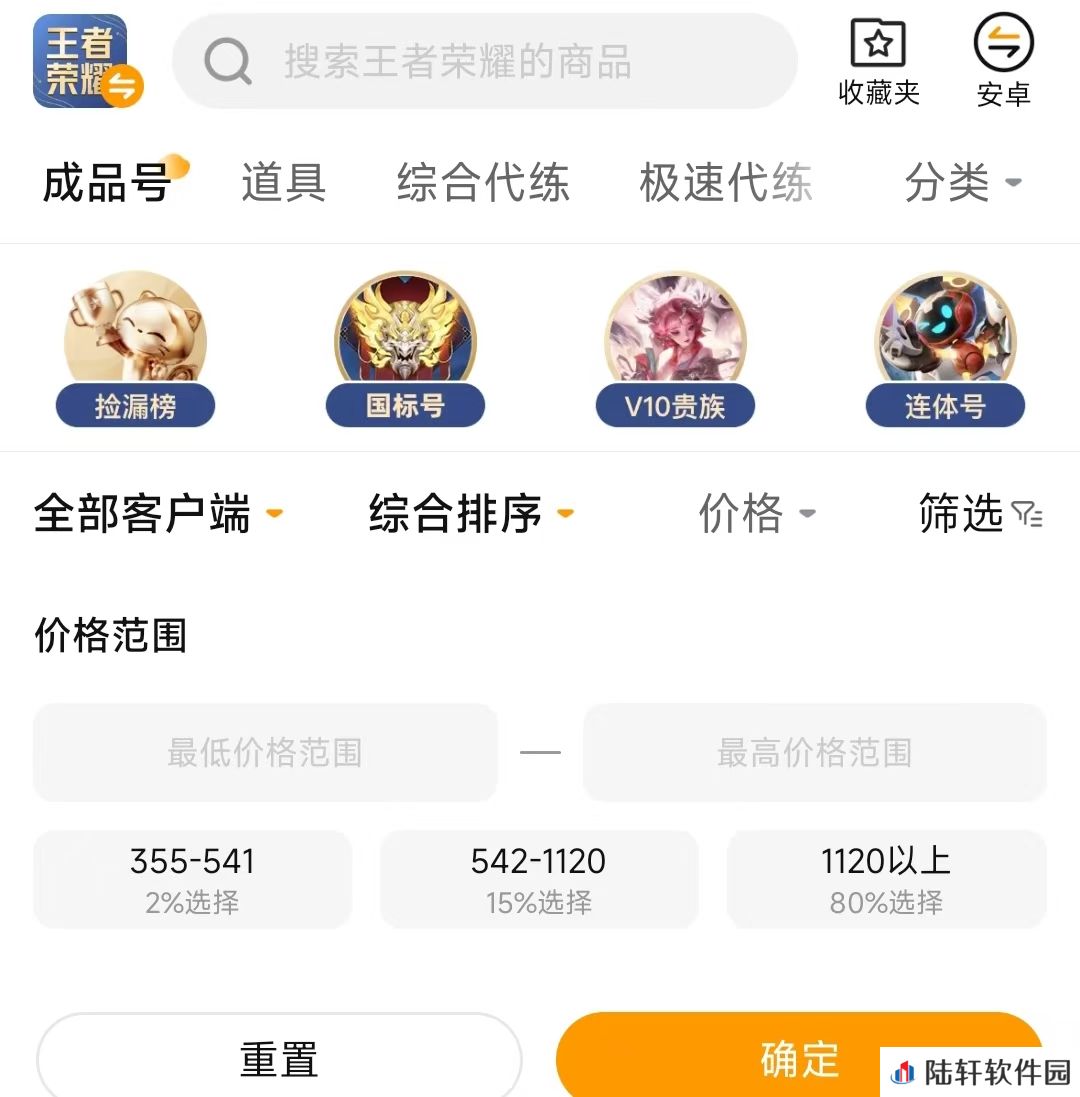Open the 收藏夹 favorites folder
The width and height of the screenshot is (1080, 1097).
tap(878, 62)
